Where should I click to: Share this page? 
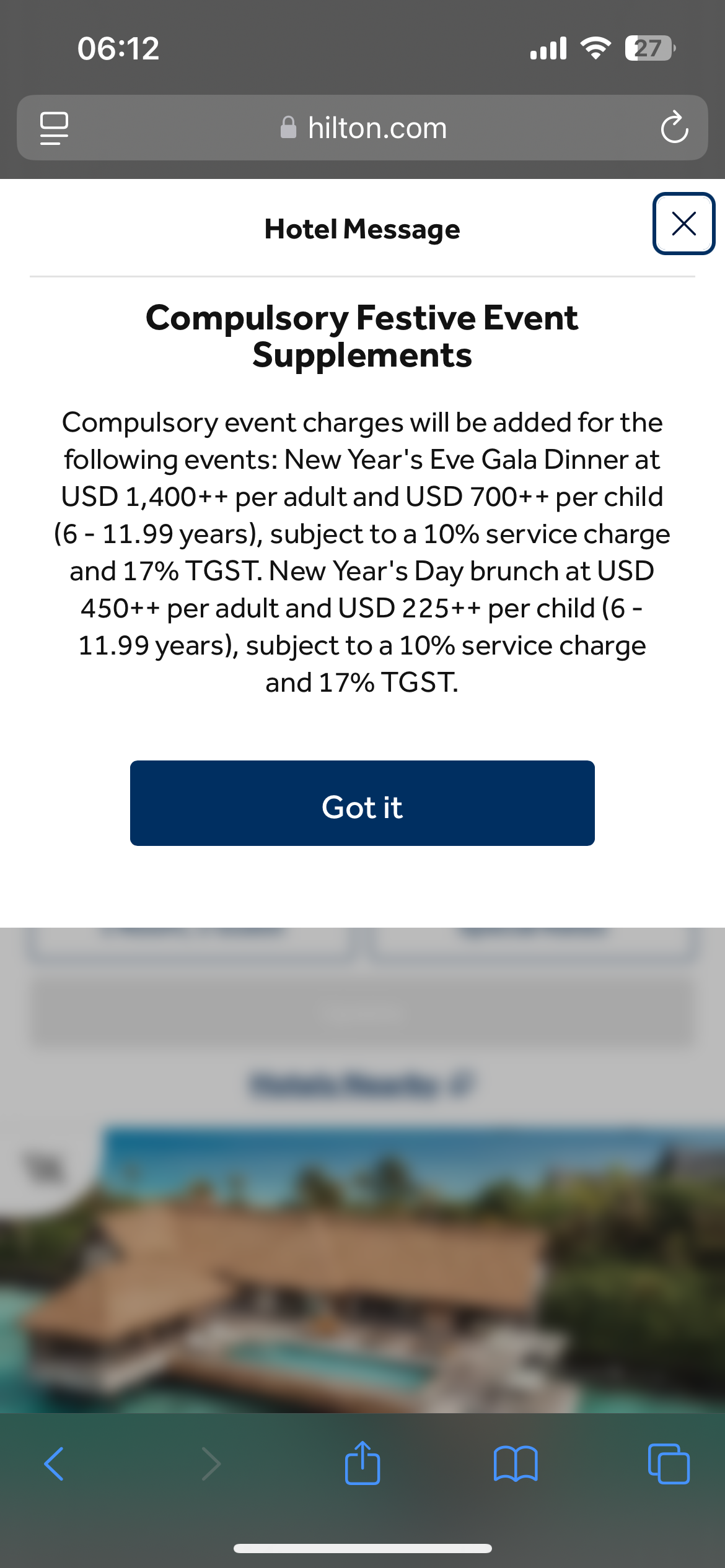tap(362, 1464)
